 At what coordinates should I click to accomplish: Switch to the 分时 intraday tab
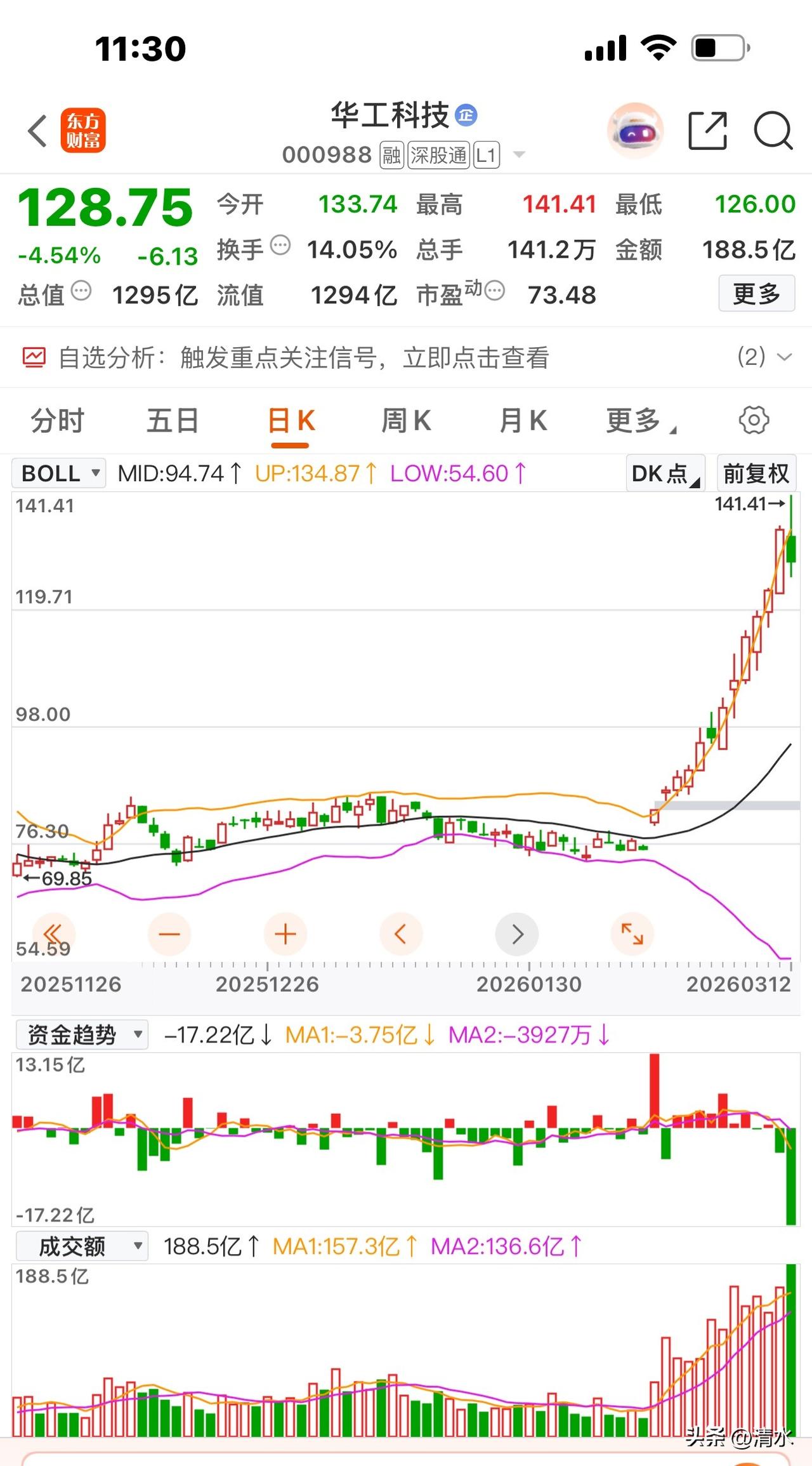(x=56, y=420)
